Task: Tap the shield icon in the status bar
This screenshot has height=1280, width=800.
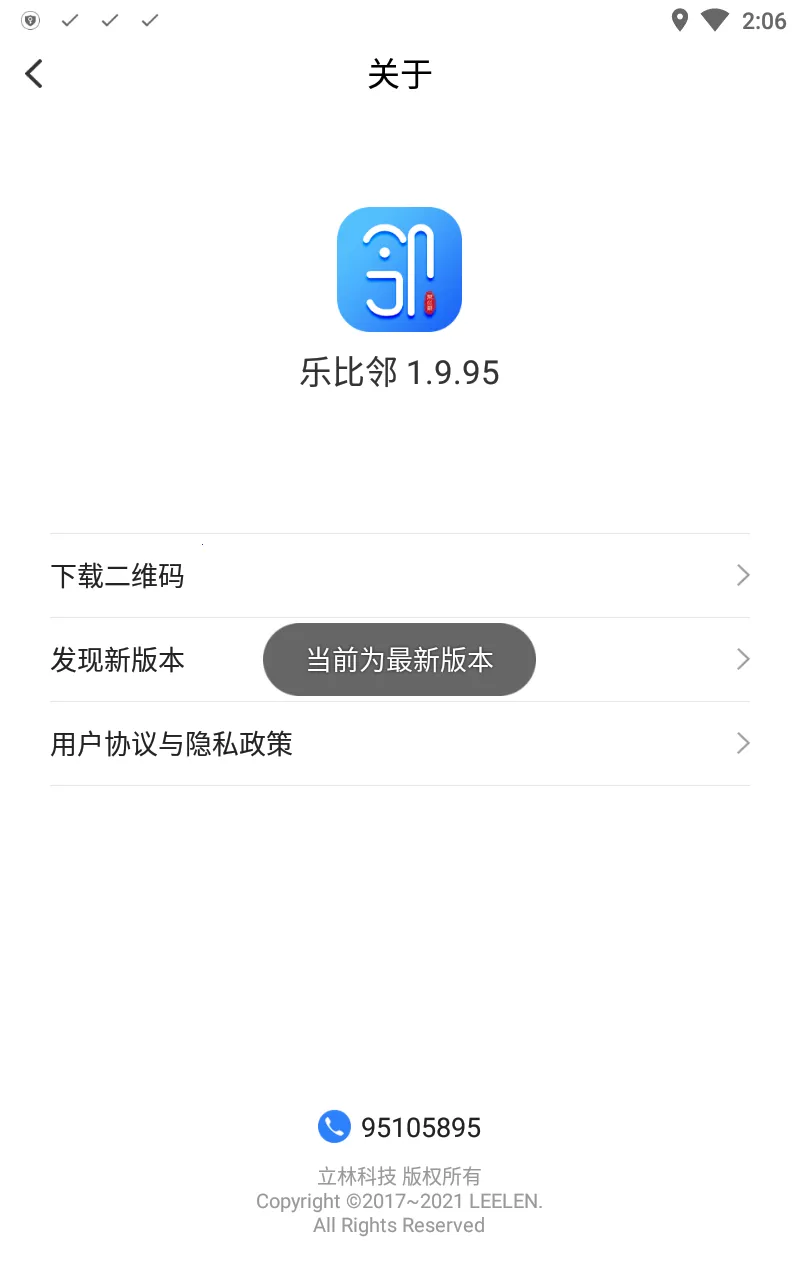Action: pyautogui.click(x=30, y=20)
